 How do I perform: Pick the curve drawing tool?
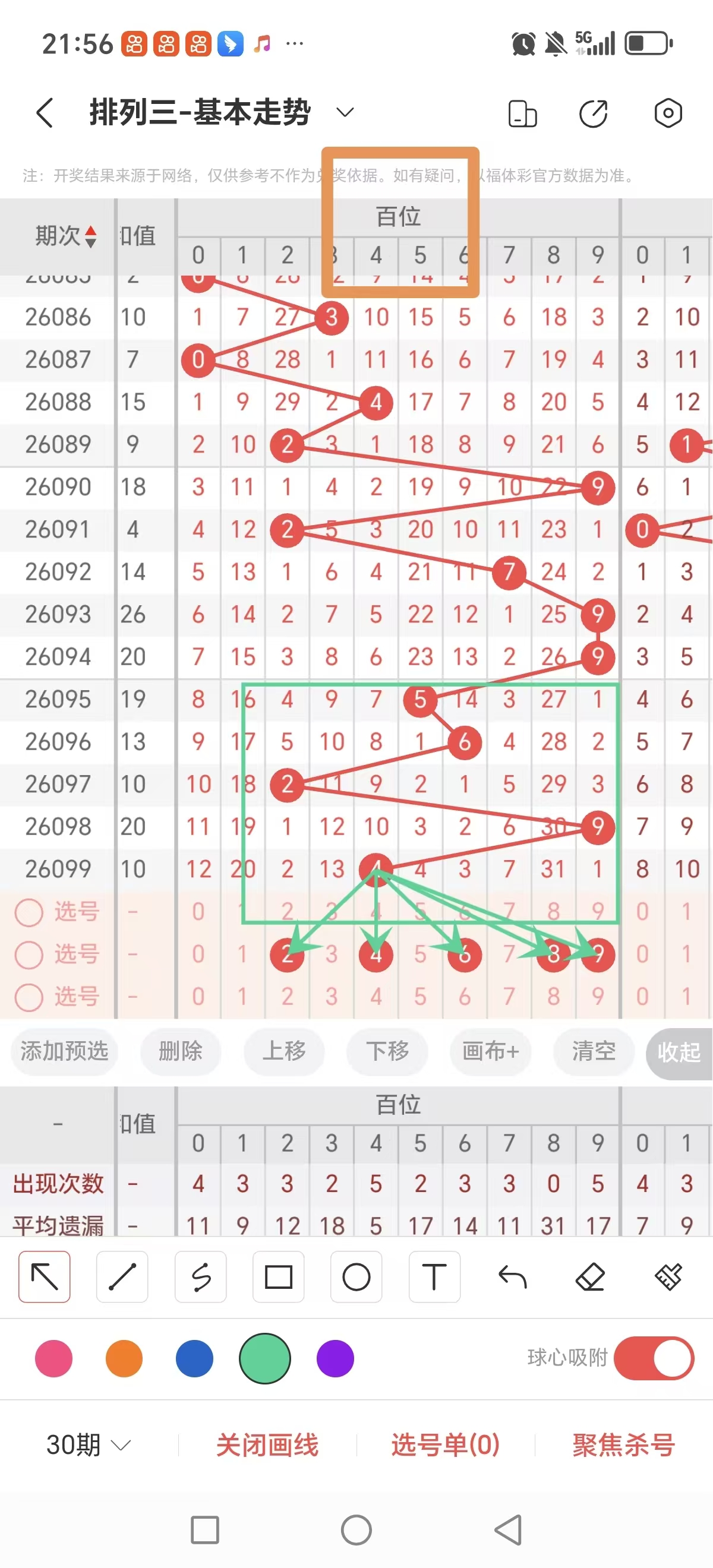pos(200,1278)
